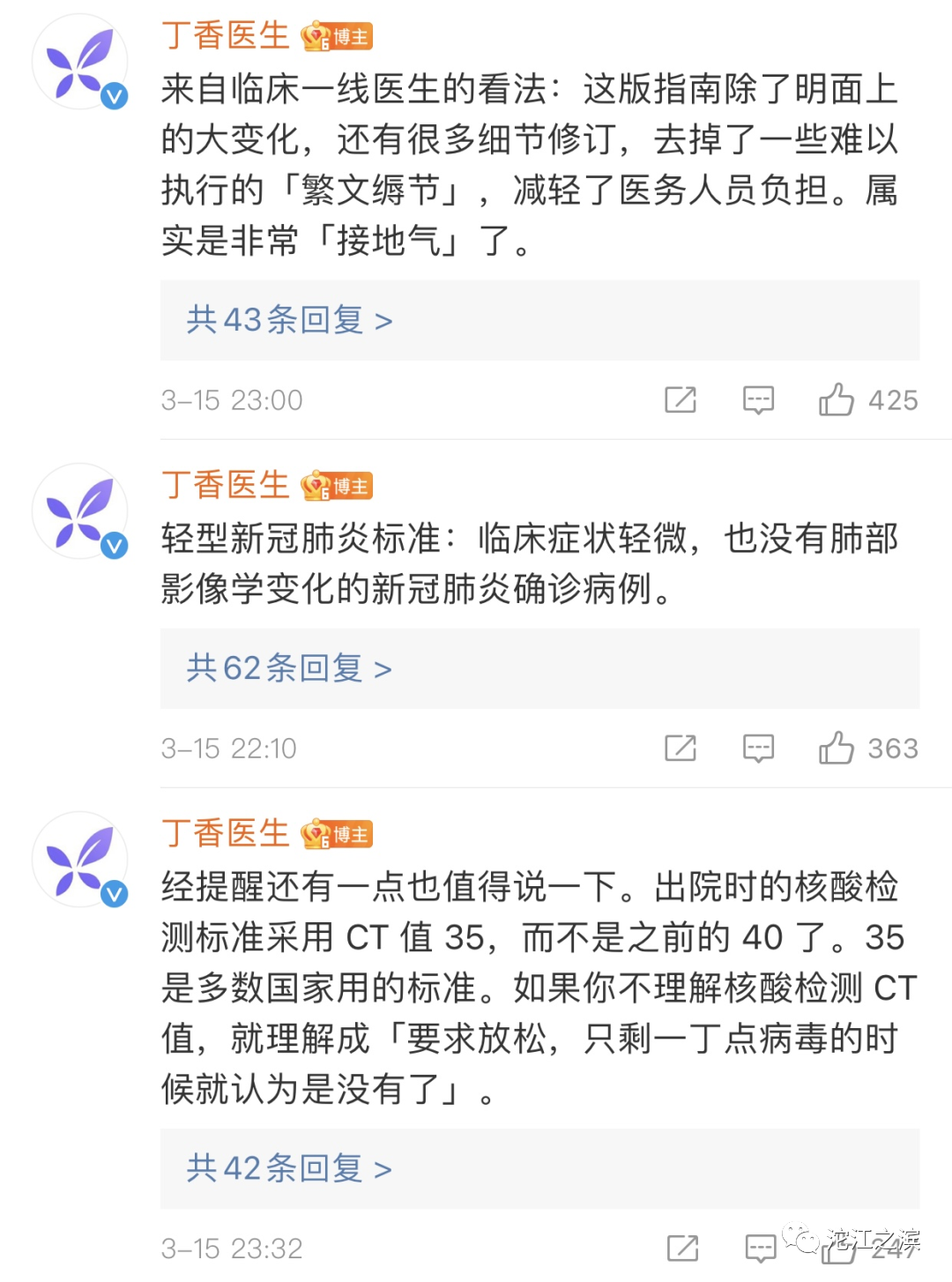Image resolution: width=952 pixels, height=1282 pixels.
Task: Repost the comment posted at 3-15 23:32
Action: tap(682, 1248)
